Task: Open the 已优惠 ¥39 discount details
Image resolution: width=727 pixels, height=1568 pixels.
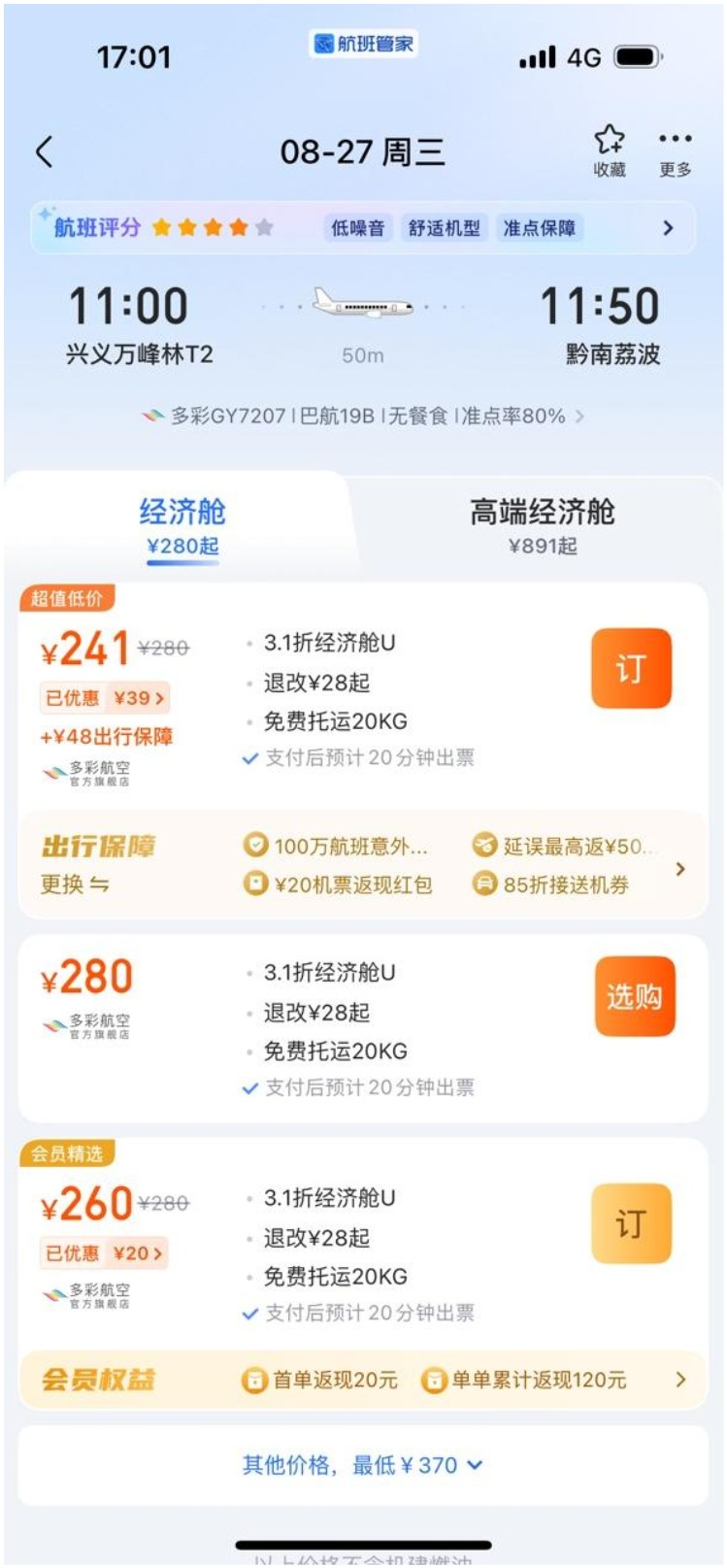Action: [x=107, y=698]
